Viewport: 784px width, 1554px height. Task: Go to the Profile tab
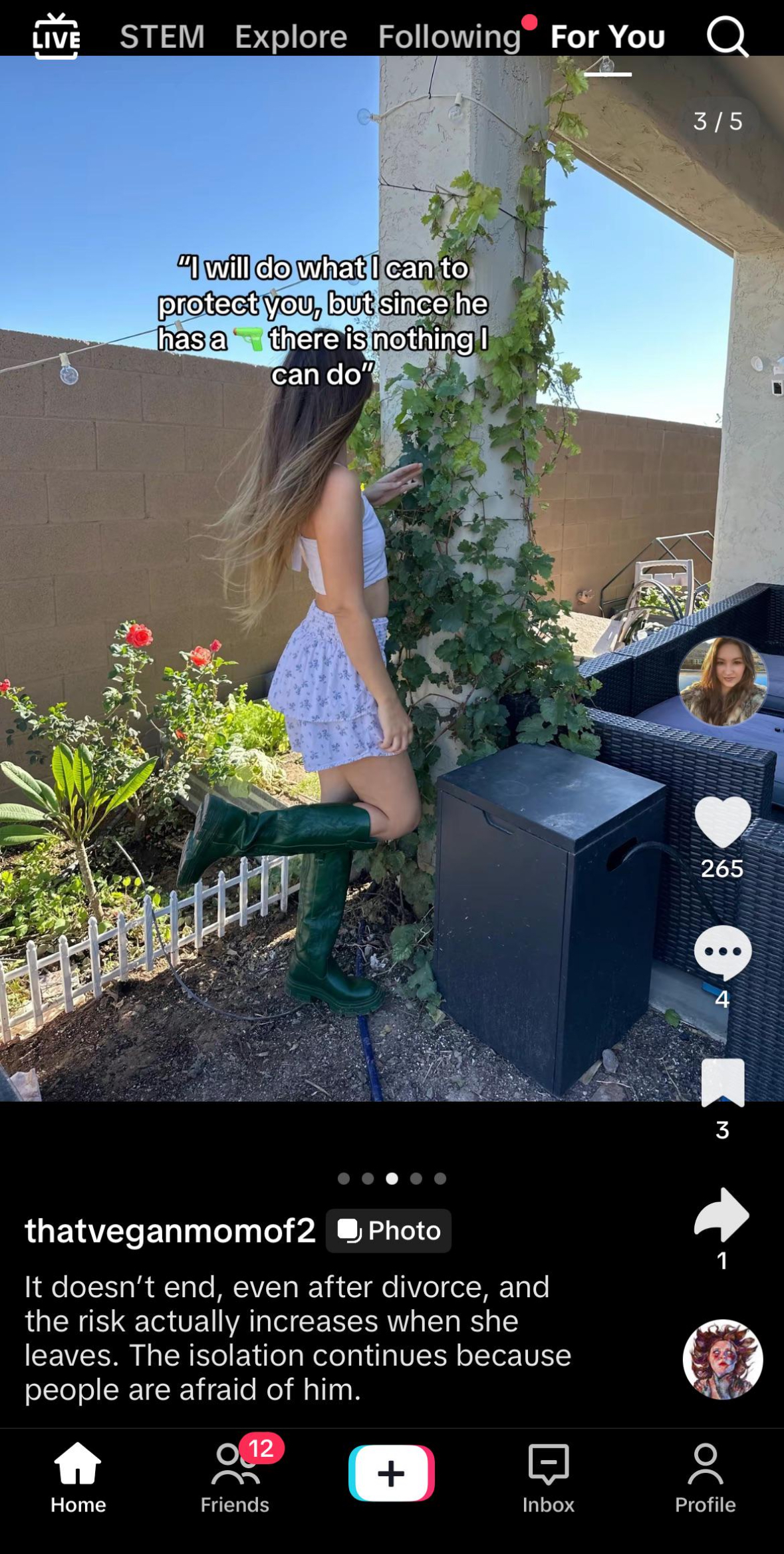tap(706, 1478)
